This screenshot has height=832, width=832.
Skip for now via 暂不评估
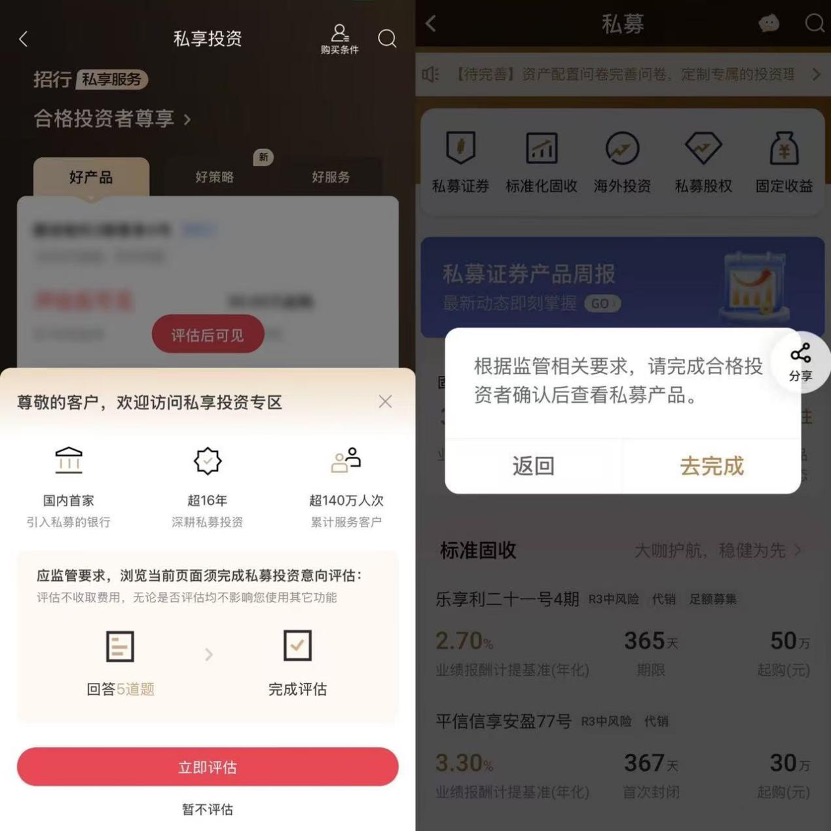208,809
